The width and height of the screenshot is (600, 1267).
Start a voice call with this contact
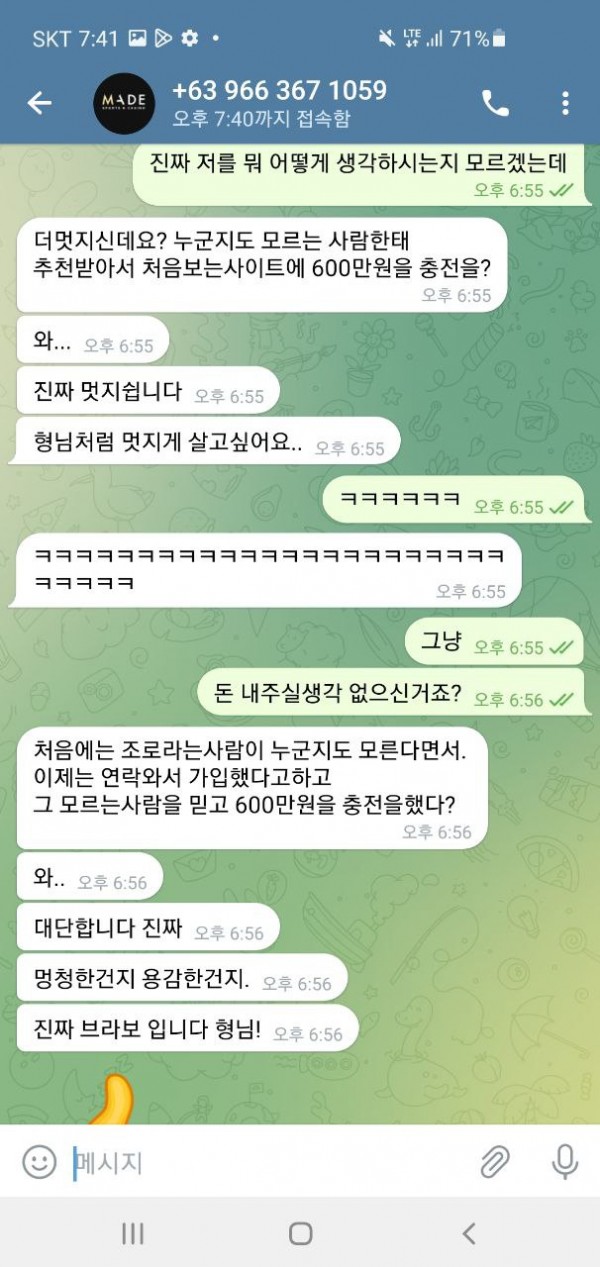[x=495, y=103]
